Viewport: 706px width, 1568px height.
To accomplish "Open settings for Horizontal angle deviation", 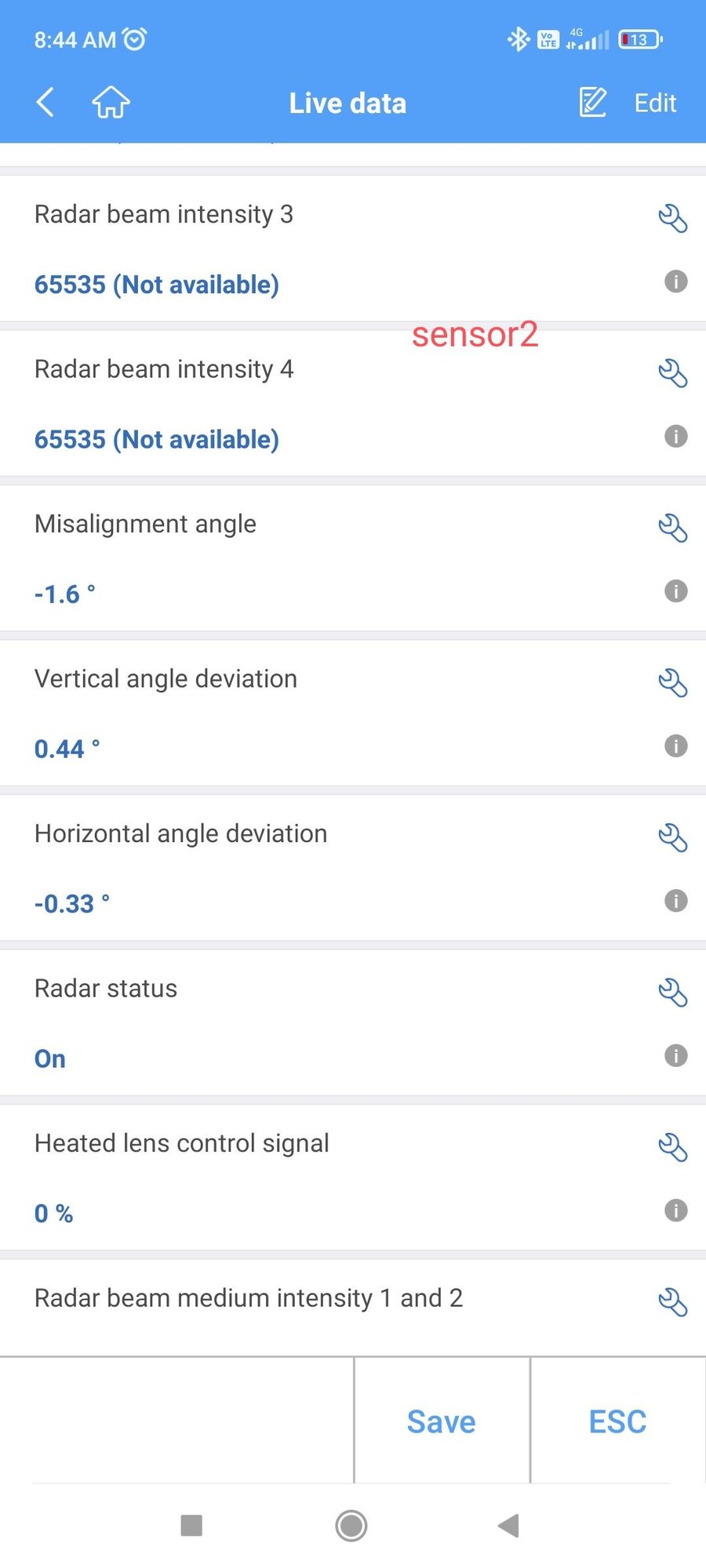I will (673, 838).
